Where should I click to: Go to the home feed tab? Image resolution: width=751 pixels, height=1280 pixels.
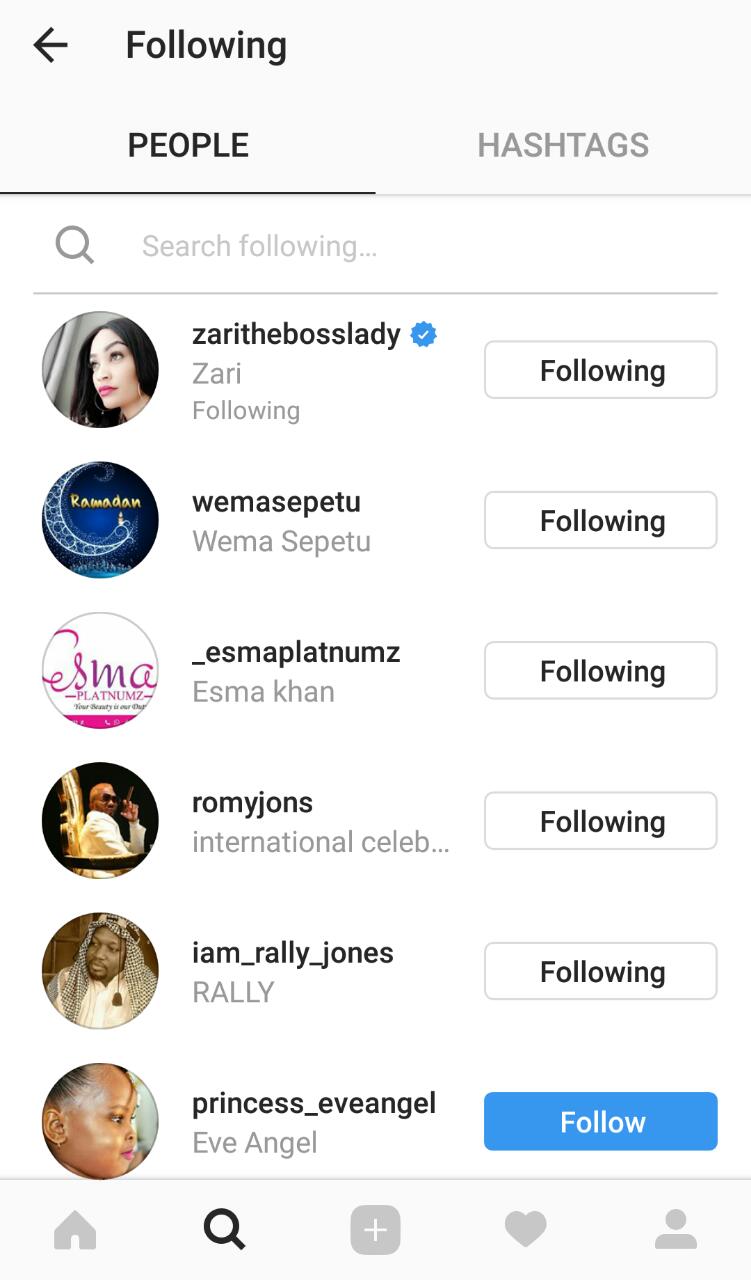(x=75, y=1230)
